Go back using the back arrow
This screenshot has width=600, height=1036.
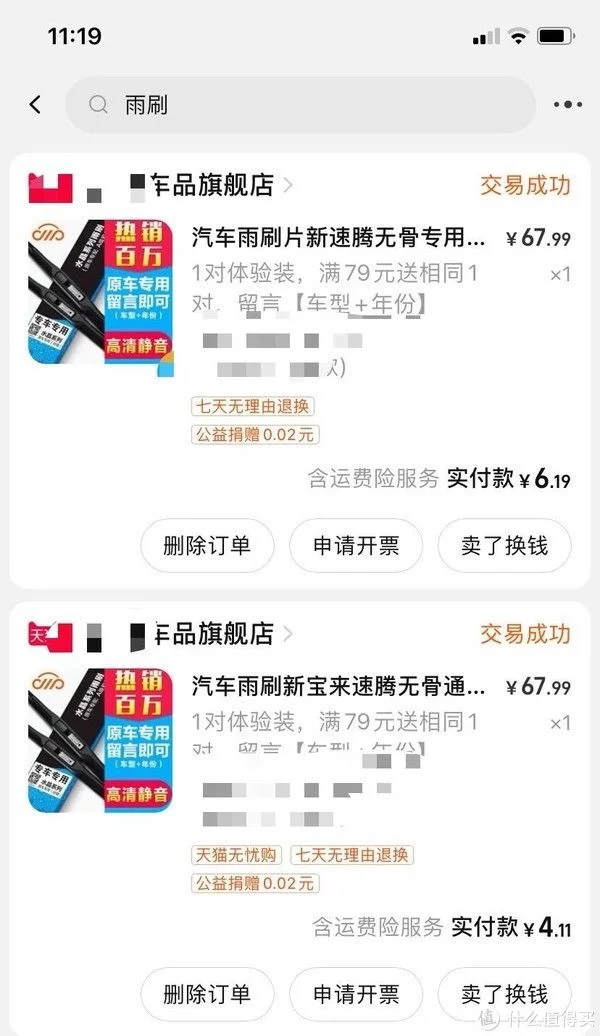click(x=35, y=104)
